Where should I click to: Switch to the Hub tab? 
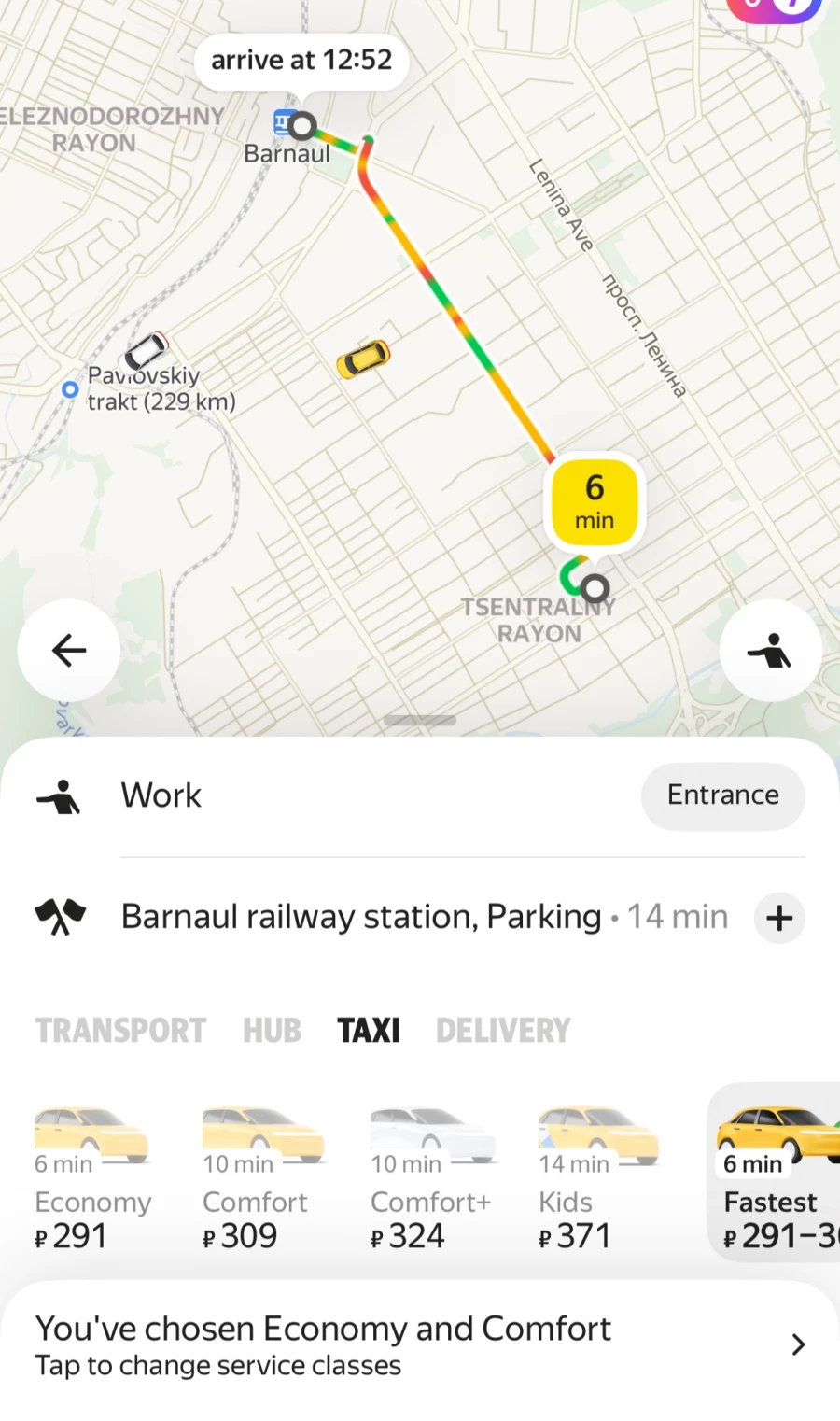coord(272,1031)
